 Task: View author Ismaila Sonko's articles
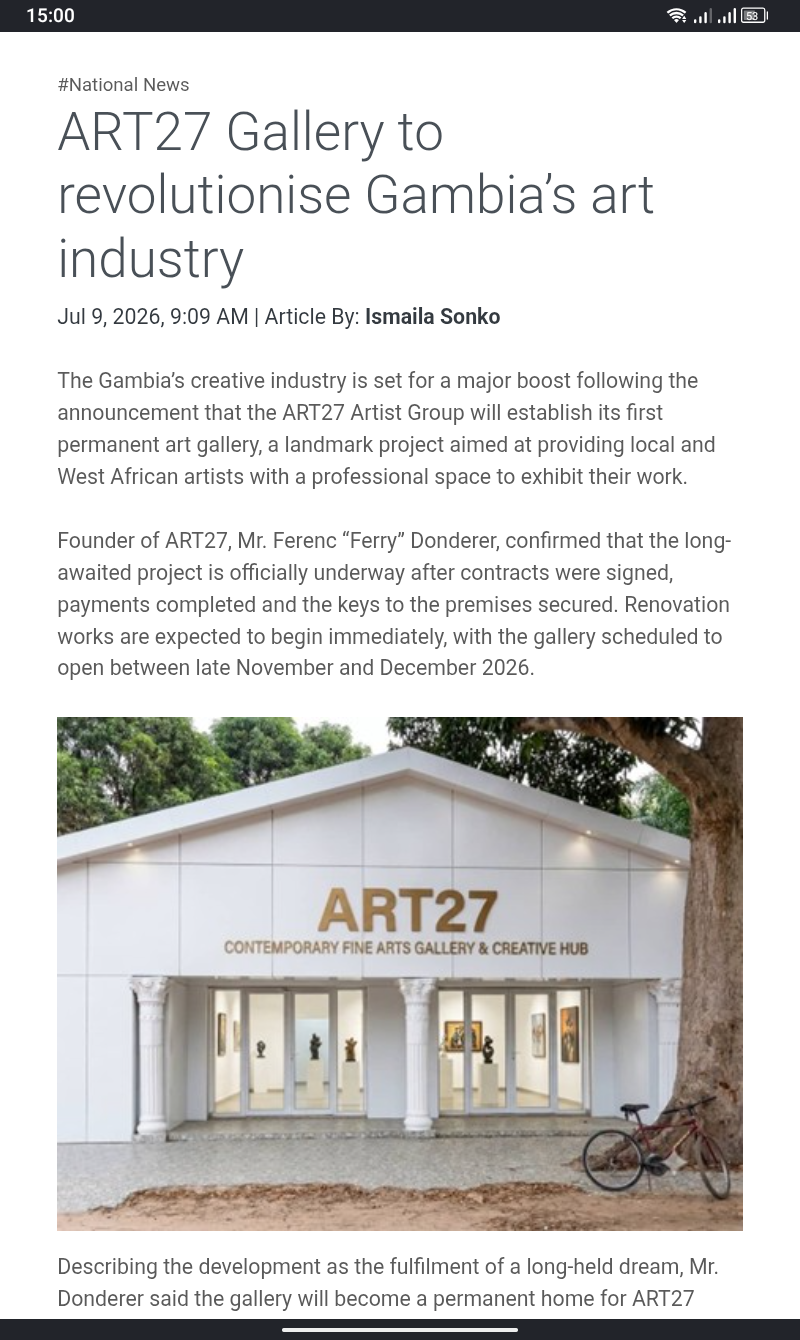[x=432, y=317]
